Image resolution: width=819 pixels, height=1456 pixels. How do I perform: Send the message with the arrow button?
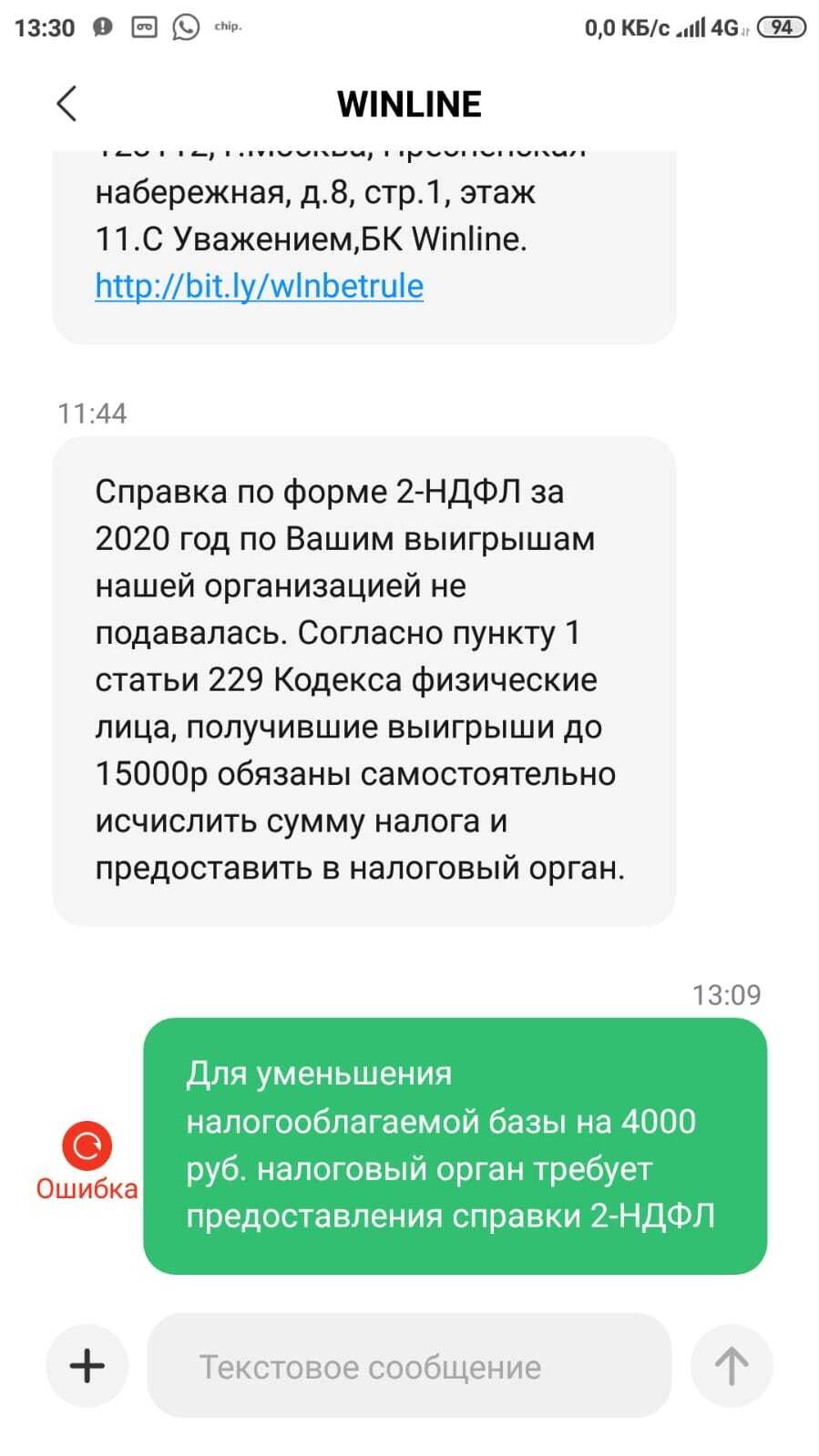tap(731, 1366)
